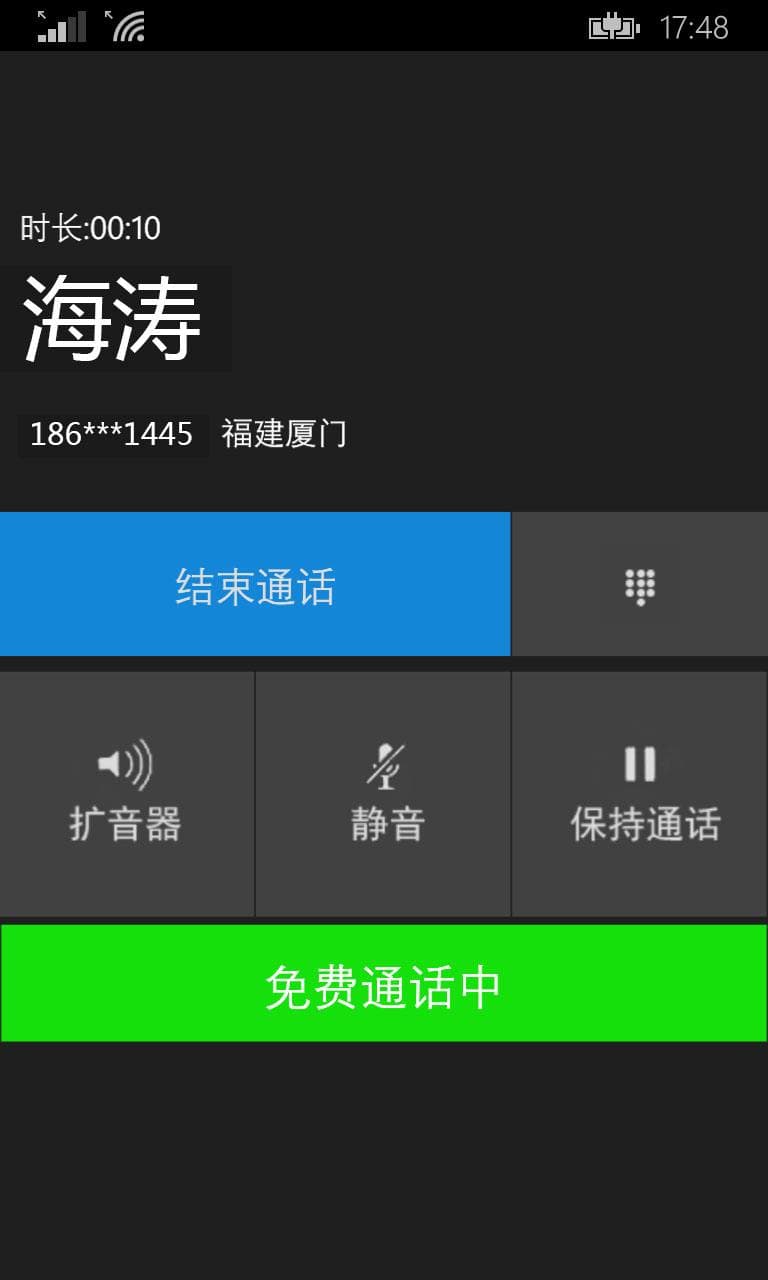This screenshot has width=768, height=1280.
Task: Click the green free-call progress bar
Action: tap(384, 983)
